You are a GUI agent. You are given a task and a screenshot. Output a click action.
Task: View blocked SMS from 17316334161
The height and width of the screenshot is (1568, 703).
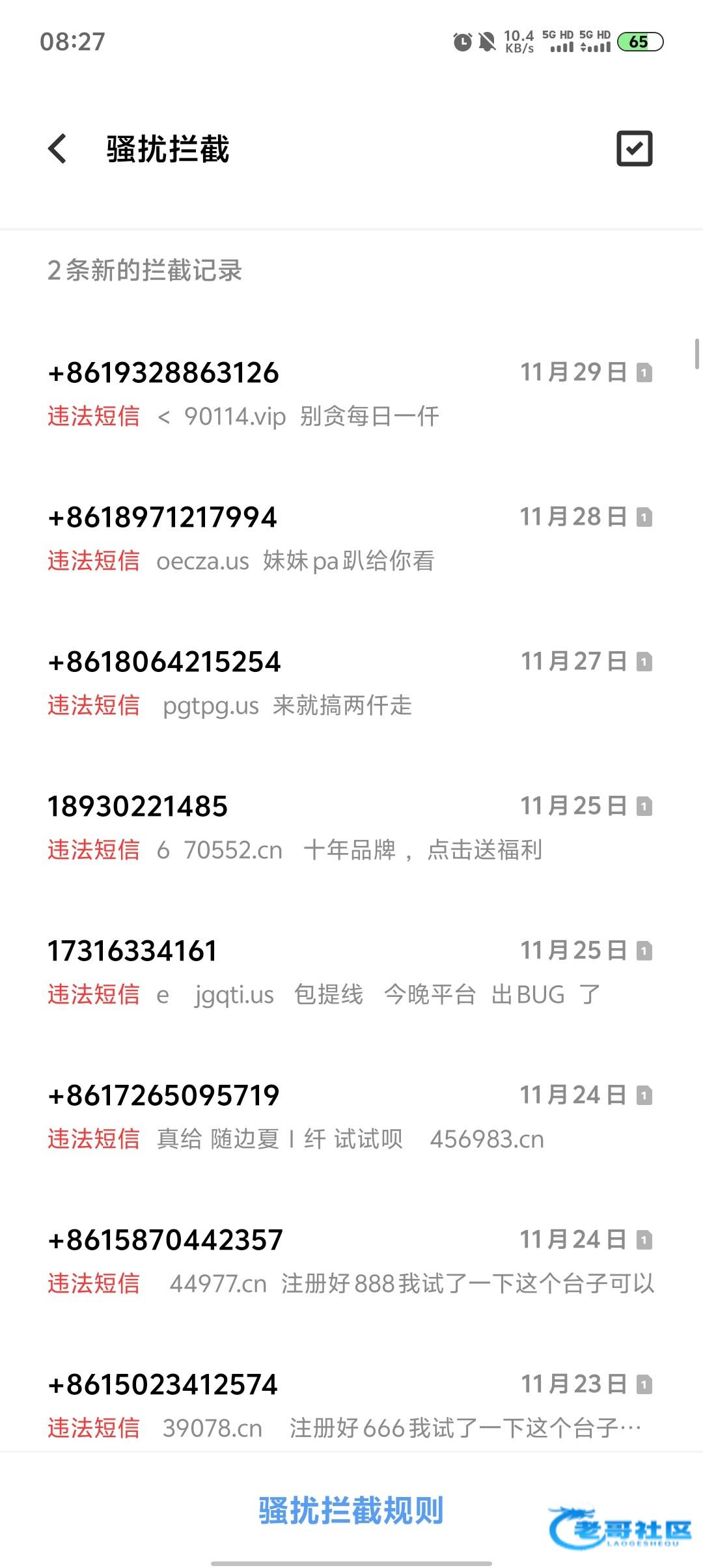click(350, 972)
